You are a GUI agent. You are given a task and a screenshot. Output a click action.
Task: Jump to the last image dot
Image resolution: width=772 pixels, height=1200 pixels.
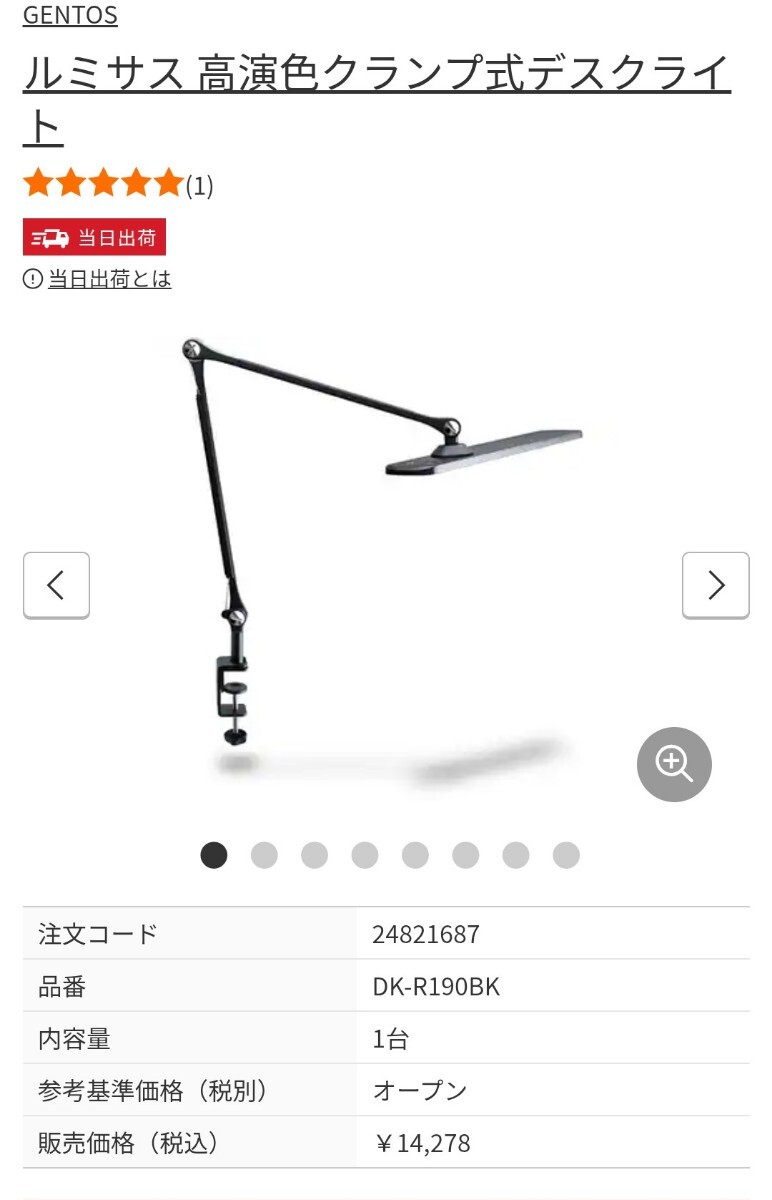tap(566, 855)
